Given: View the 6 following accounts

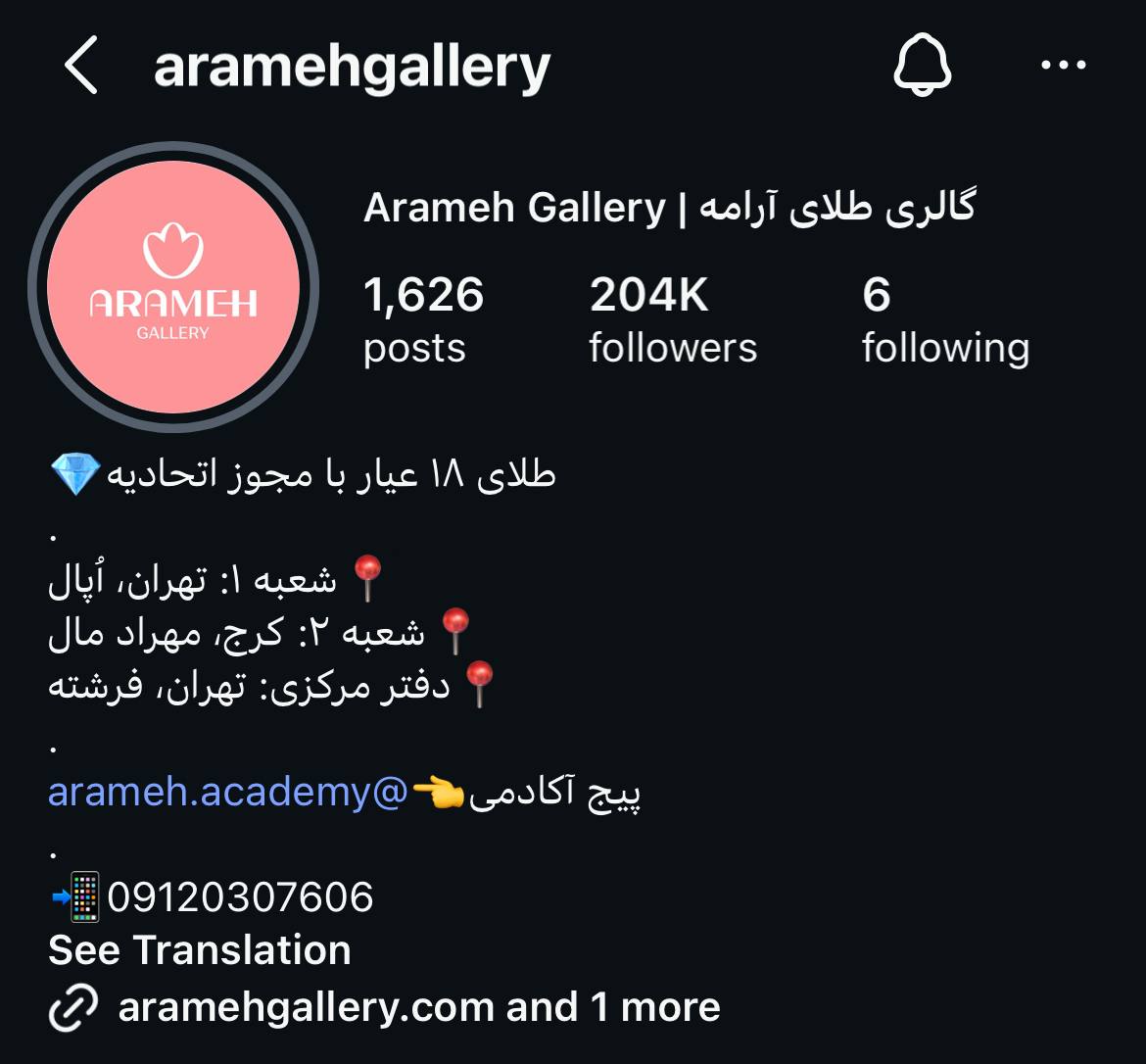Looking at the screenshot, I should (944, 320).
